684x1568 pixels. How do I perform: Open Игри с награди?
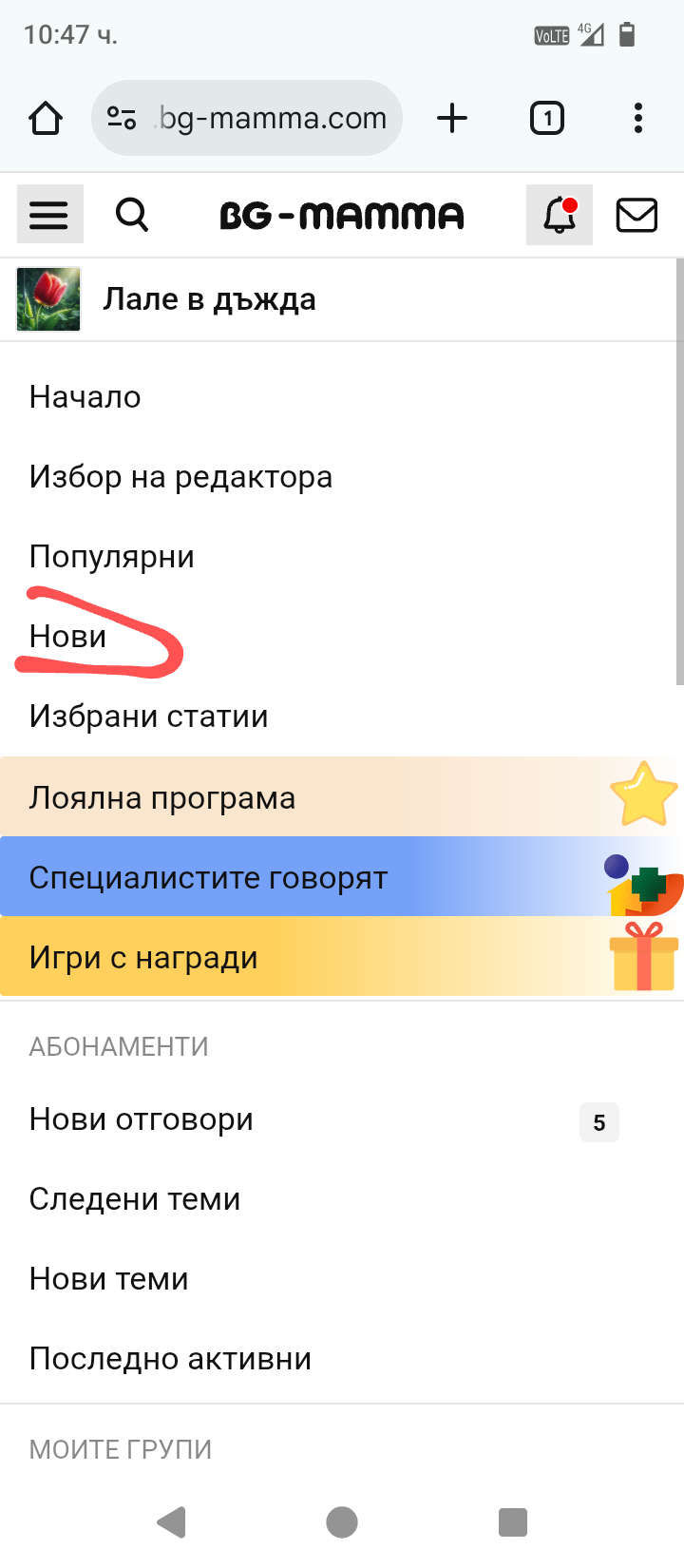(143, 958)
